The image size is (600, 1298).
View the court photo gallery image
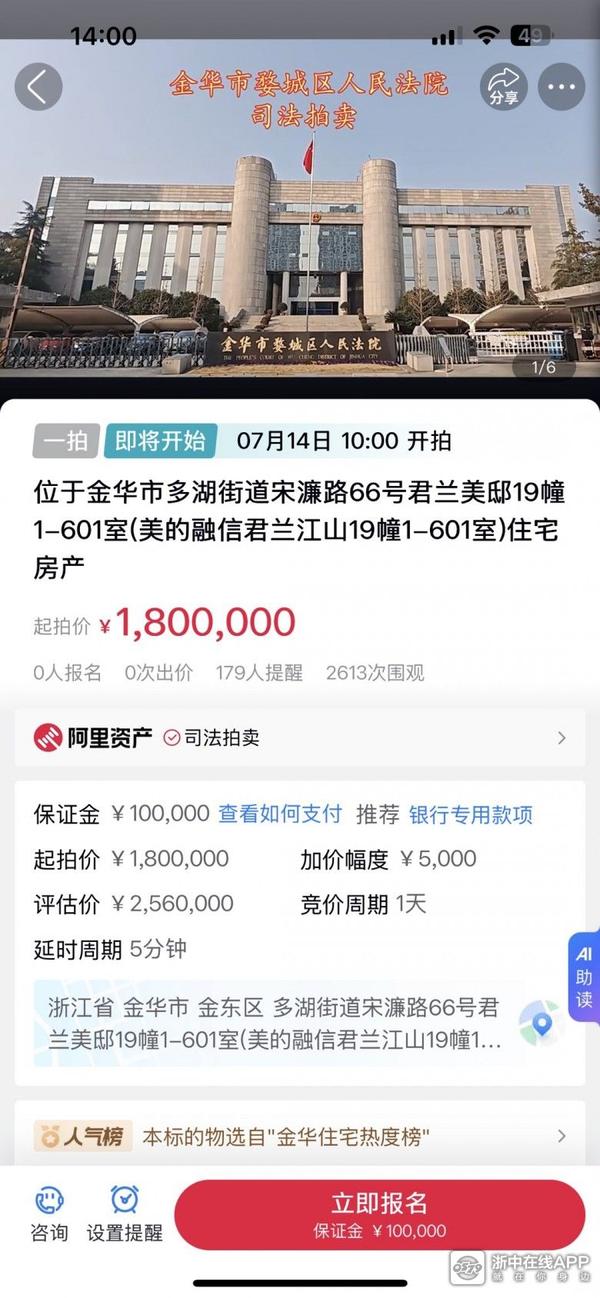click(300, 230)
